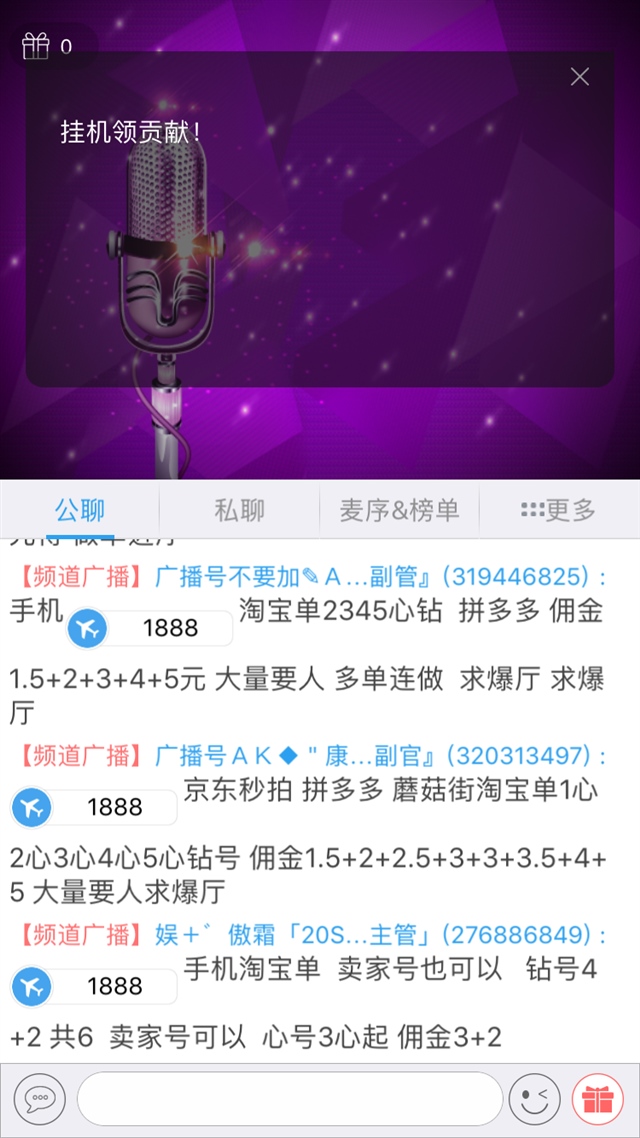The image size is (640, 1138).
Task: Tap the 1888 airplane button in 319446825's broadcast
Action: pyautogui.click(x=150, y=628)
